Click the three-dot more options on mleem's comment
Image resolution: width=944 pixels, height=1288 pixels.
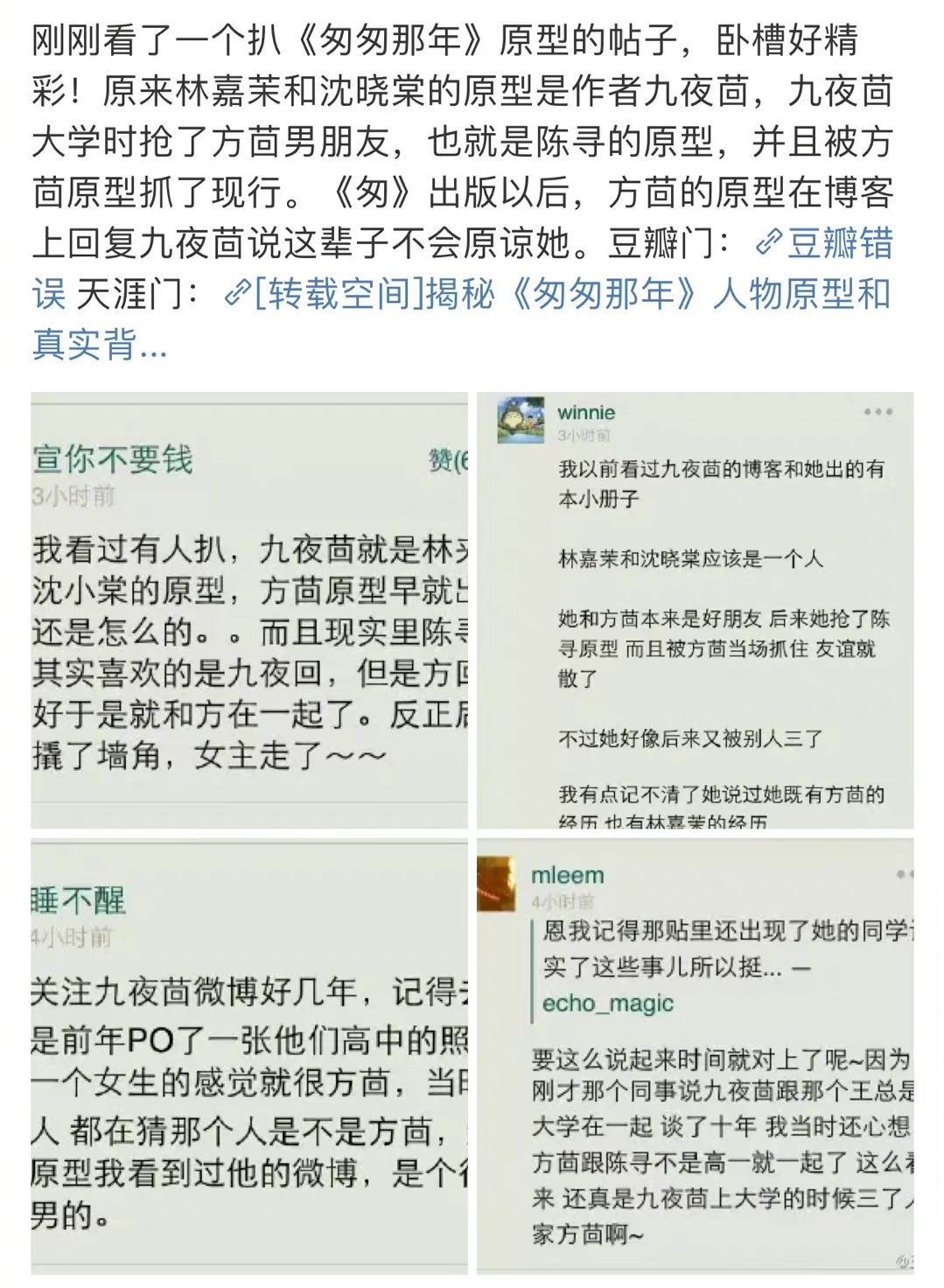pos(905,873)
